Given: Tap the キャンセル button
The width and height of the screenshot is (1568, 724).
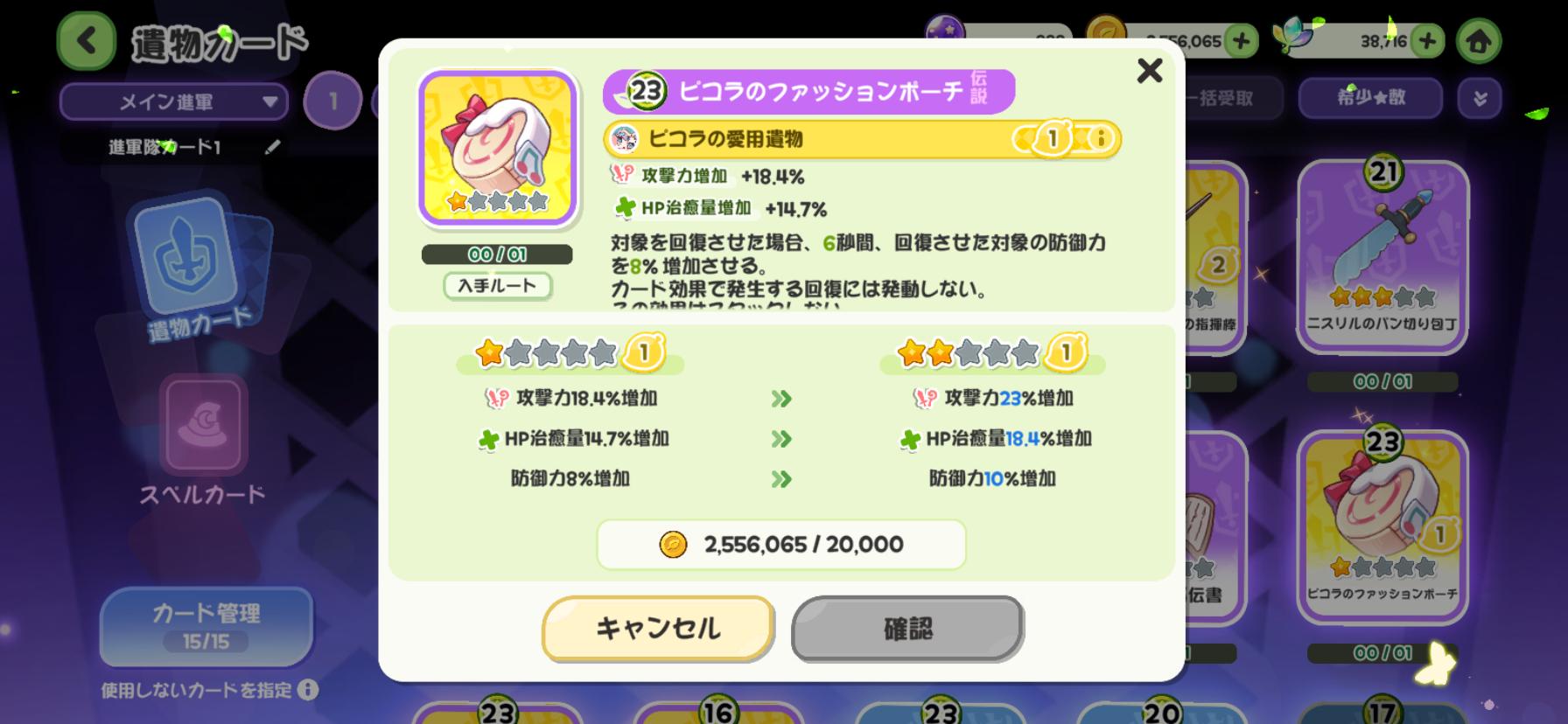Looking at the screenshot, I should (x=658, y=628).
